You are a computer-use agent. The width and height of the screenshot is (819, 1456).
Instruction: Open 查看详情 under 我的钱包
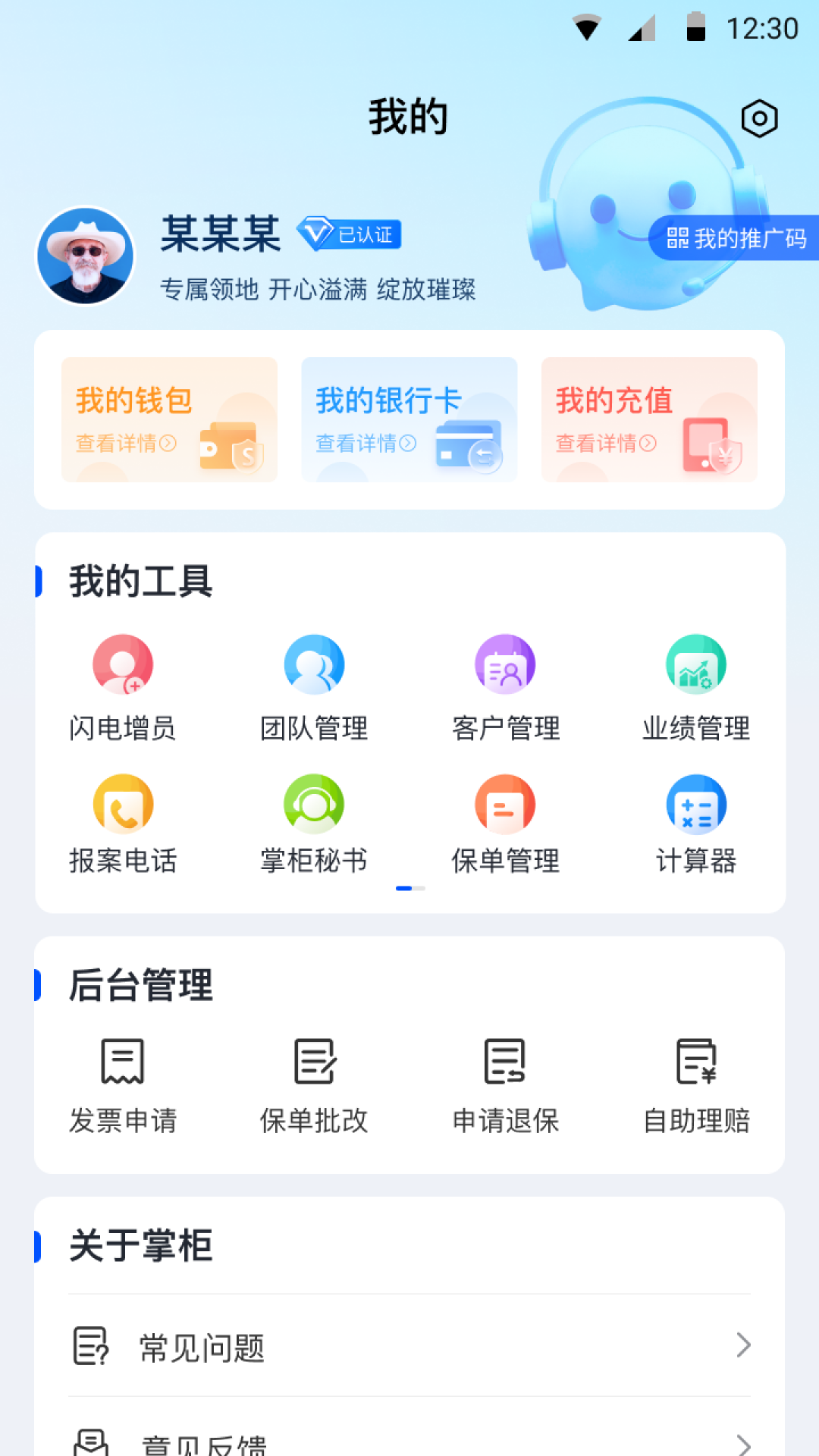pyautogui.click(x=126, y=445)
